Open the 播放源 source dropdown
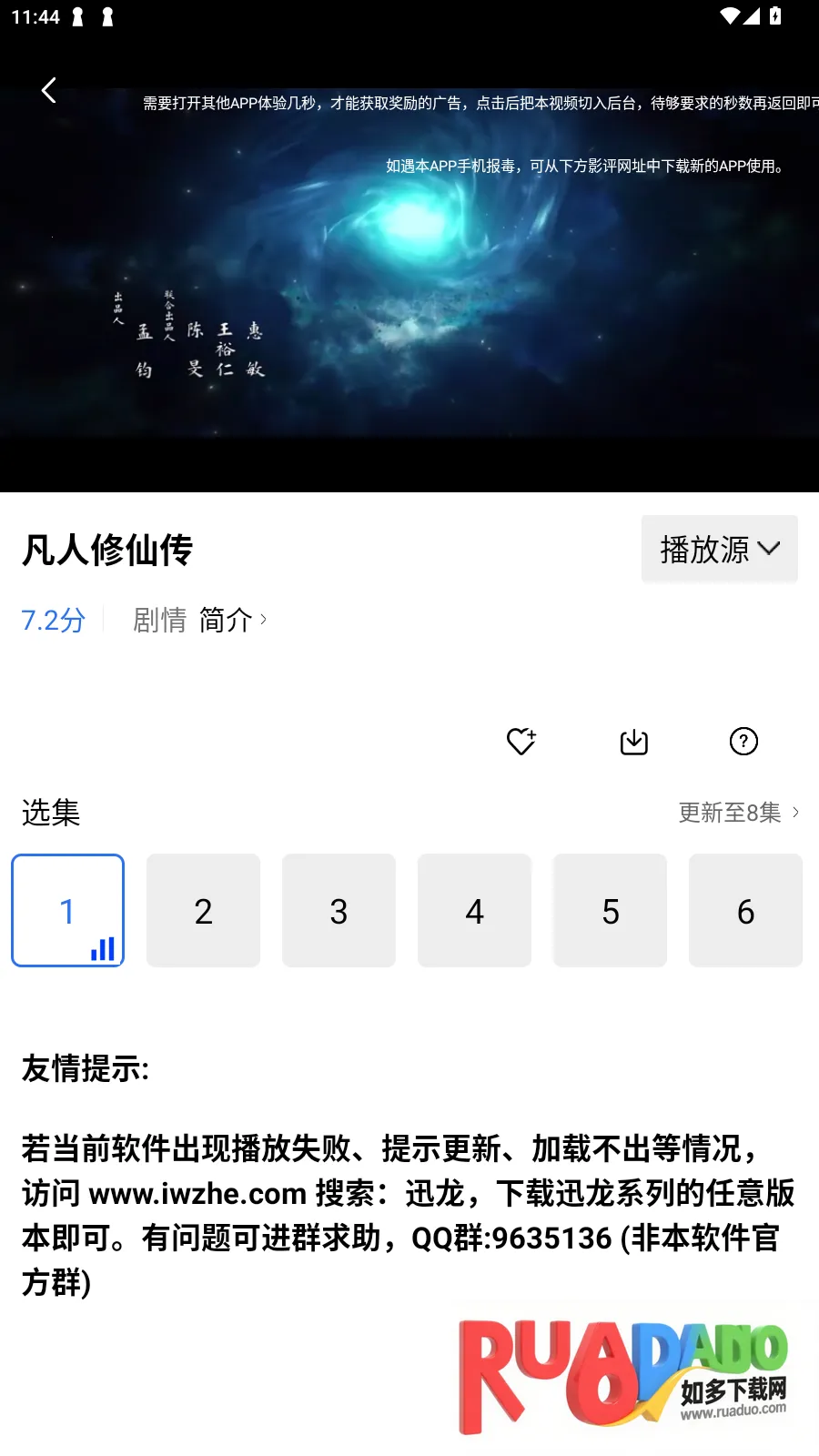The width and height of the screenshot is (819, 1456). (719, 549)
